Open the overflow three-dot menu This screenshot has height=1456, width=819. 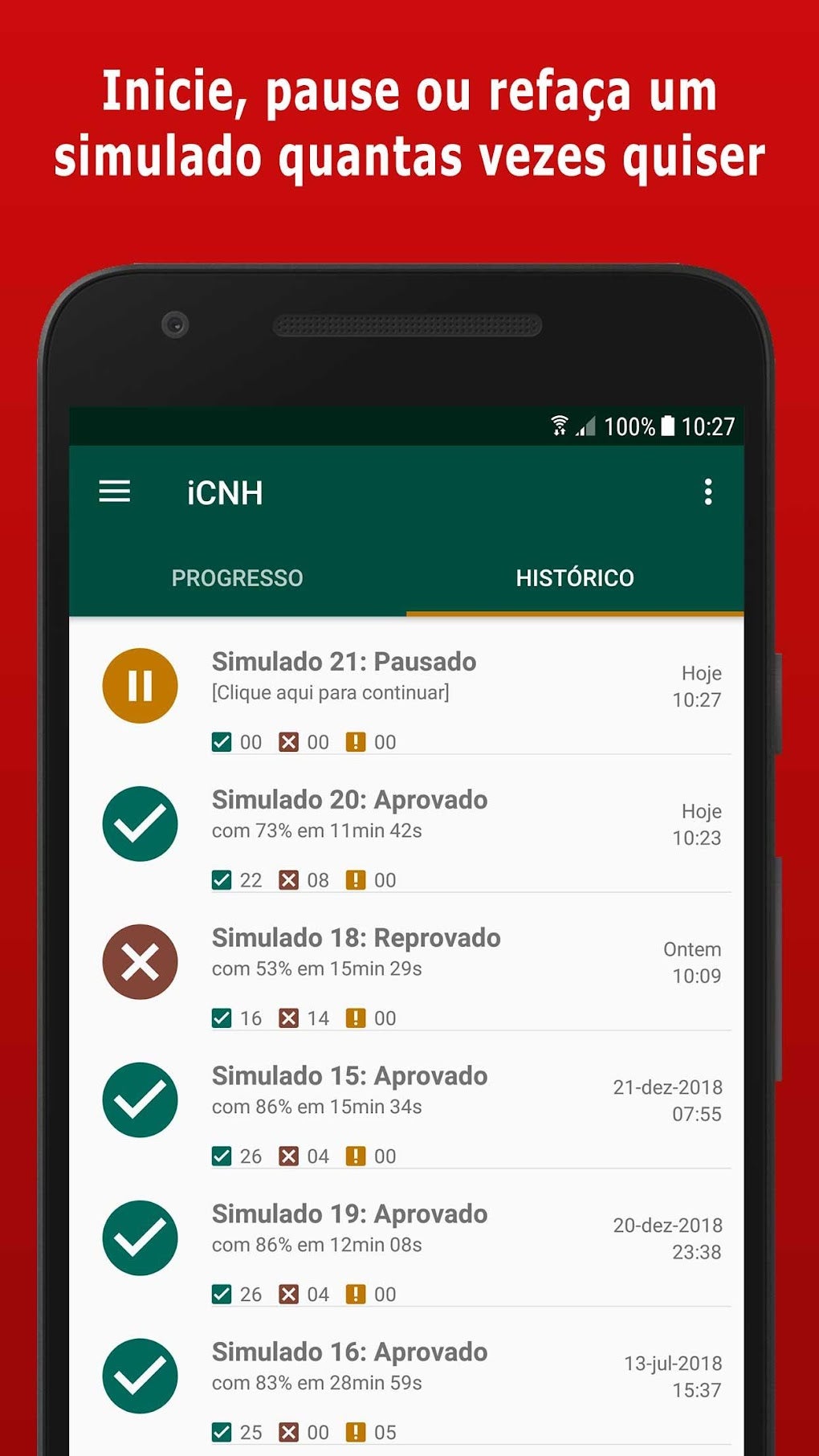point(707,492)
